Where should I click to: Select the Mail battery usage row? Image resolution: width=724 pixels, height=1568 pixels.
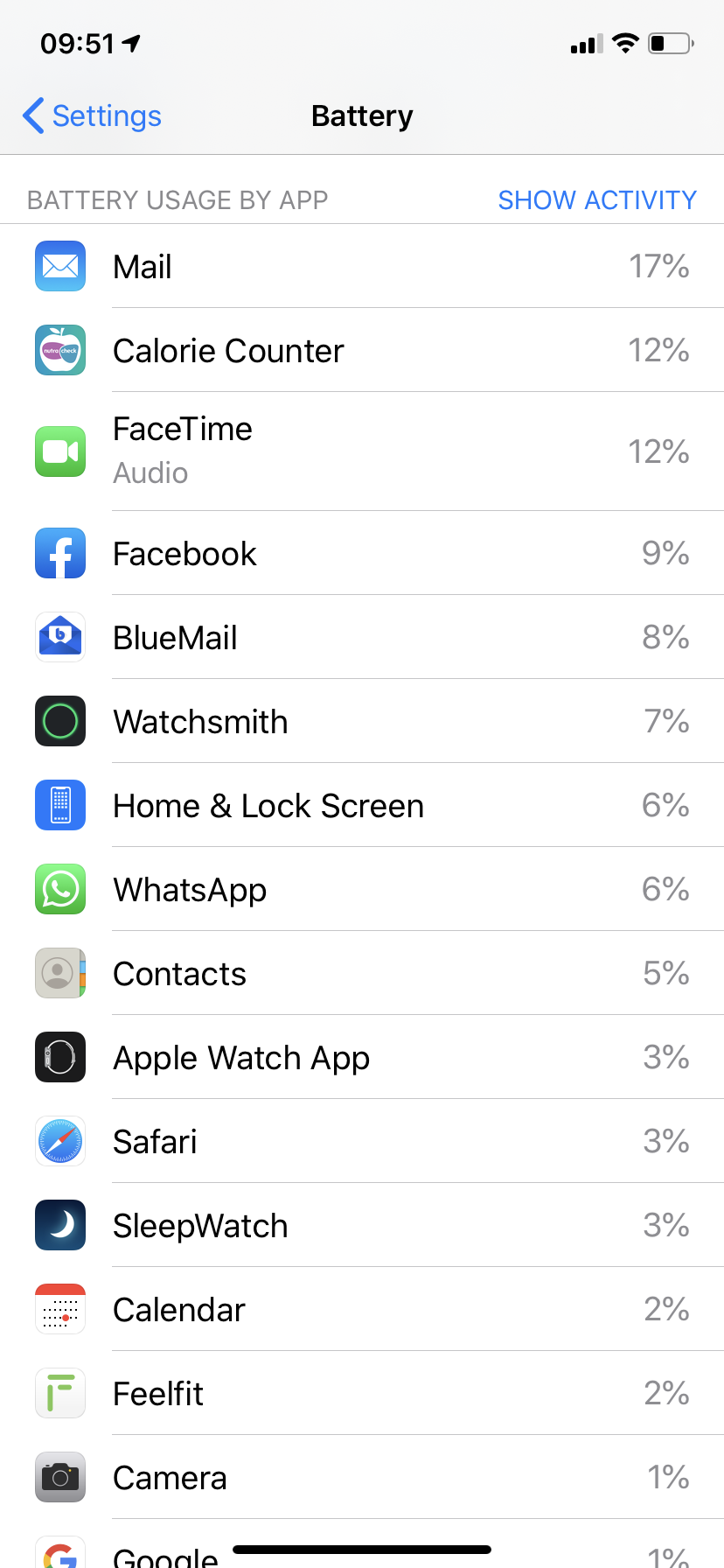362,267
